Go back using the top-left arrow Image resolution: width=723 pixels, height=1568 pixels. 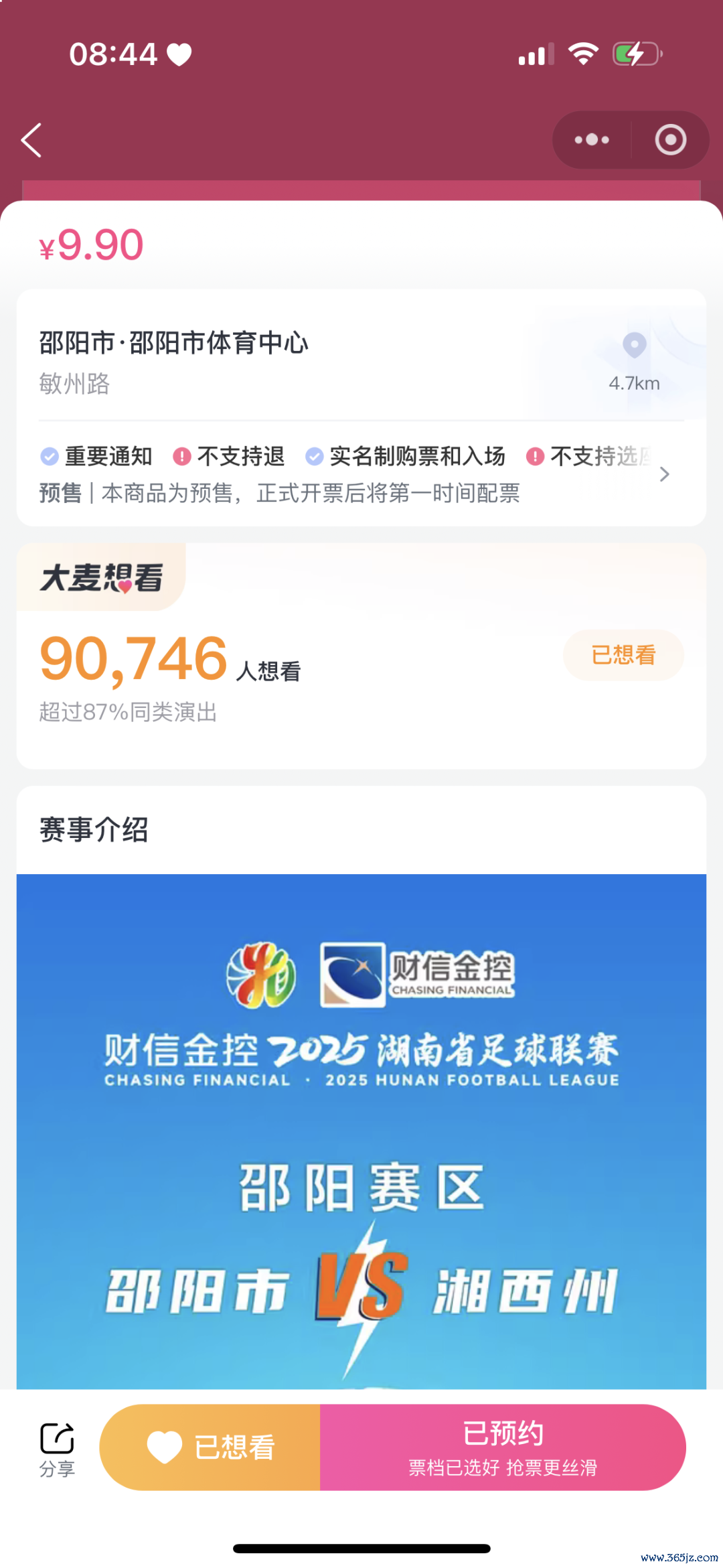[31, 140]
